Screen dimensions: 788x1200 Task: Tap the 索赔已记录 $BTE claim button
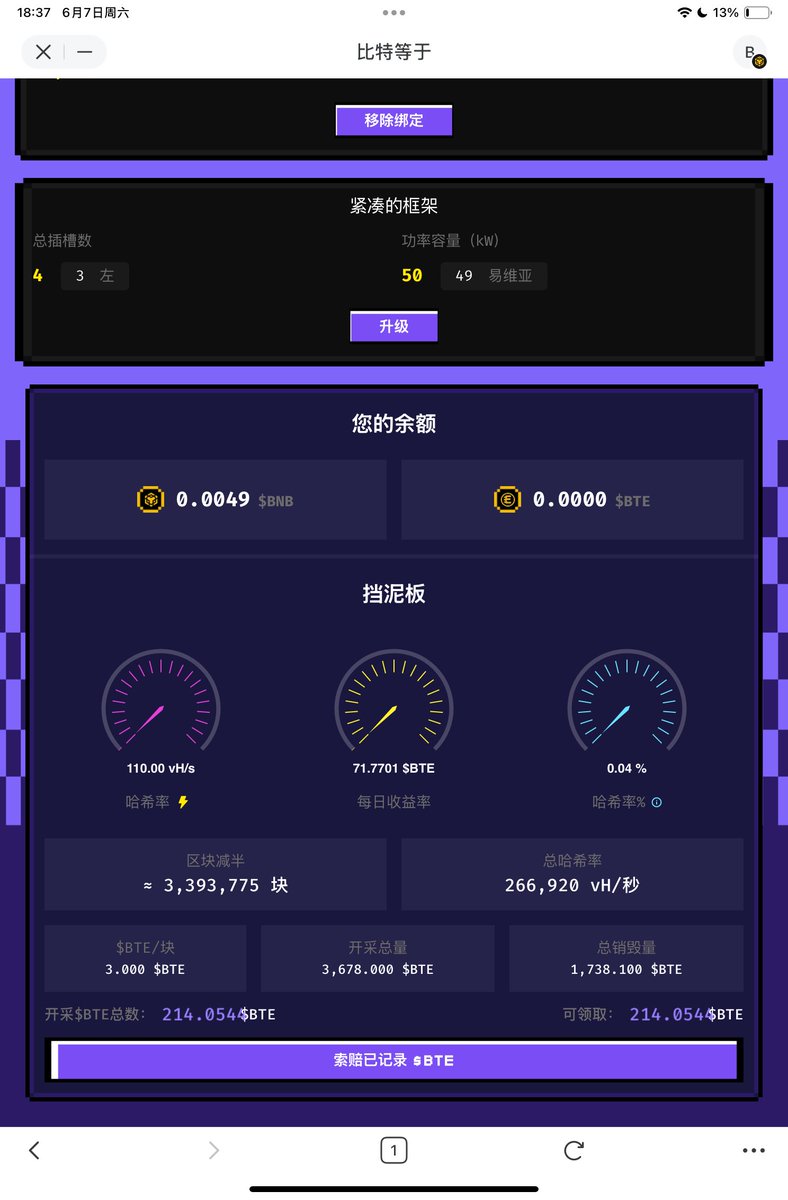394,1060
